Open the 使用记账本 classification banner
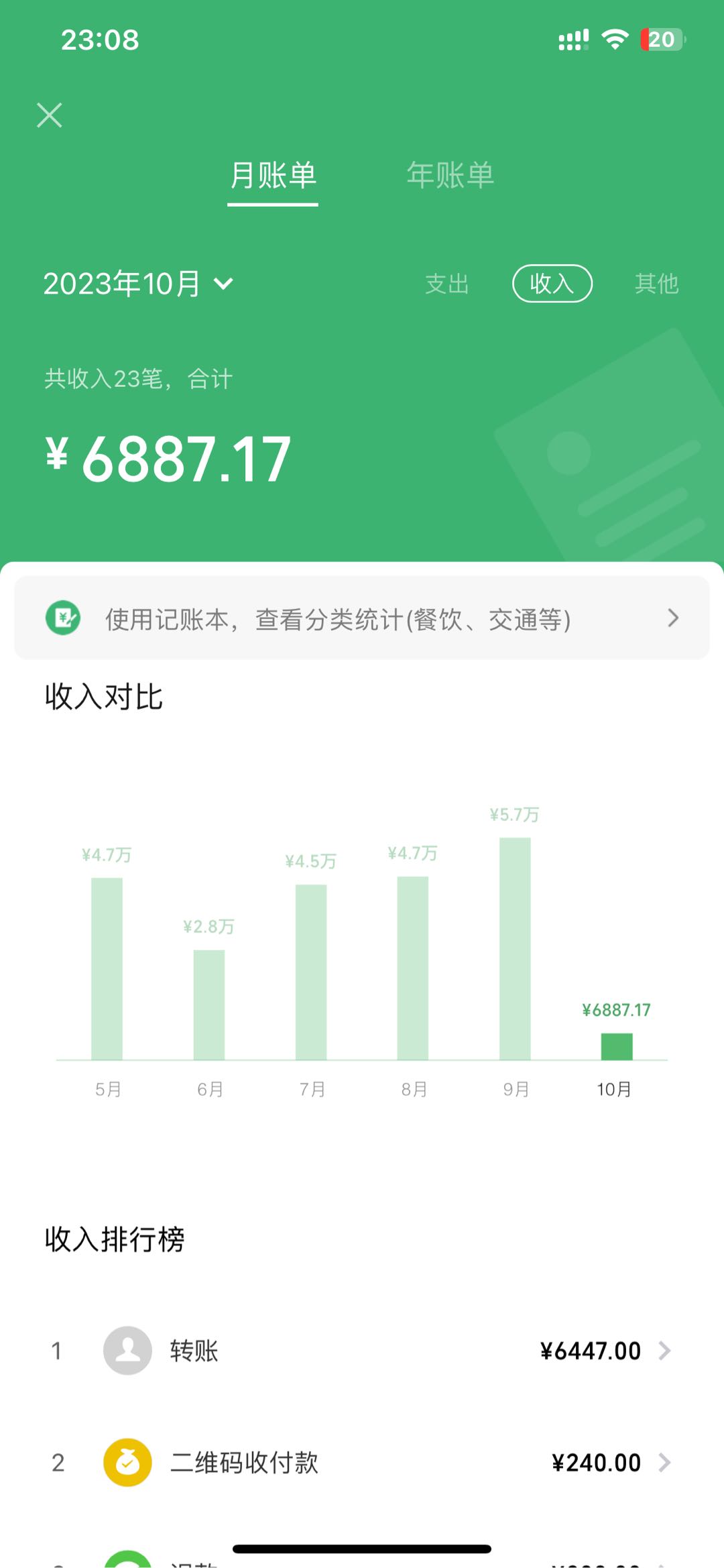 tap(362, 618)
